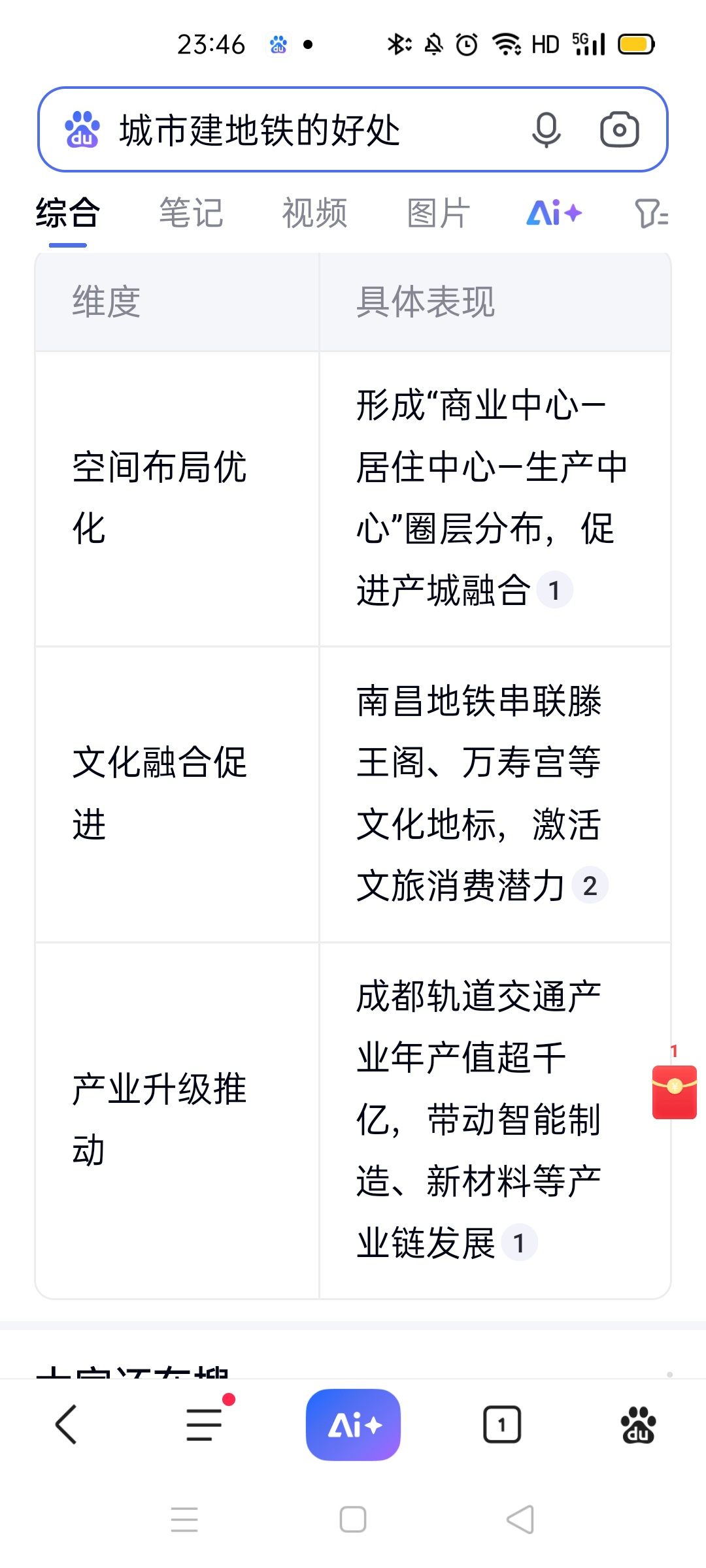Screen dimensions: 706x1568
Task: Open citation 1 after 业链发展
Action: coord(519,1243)
